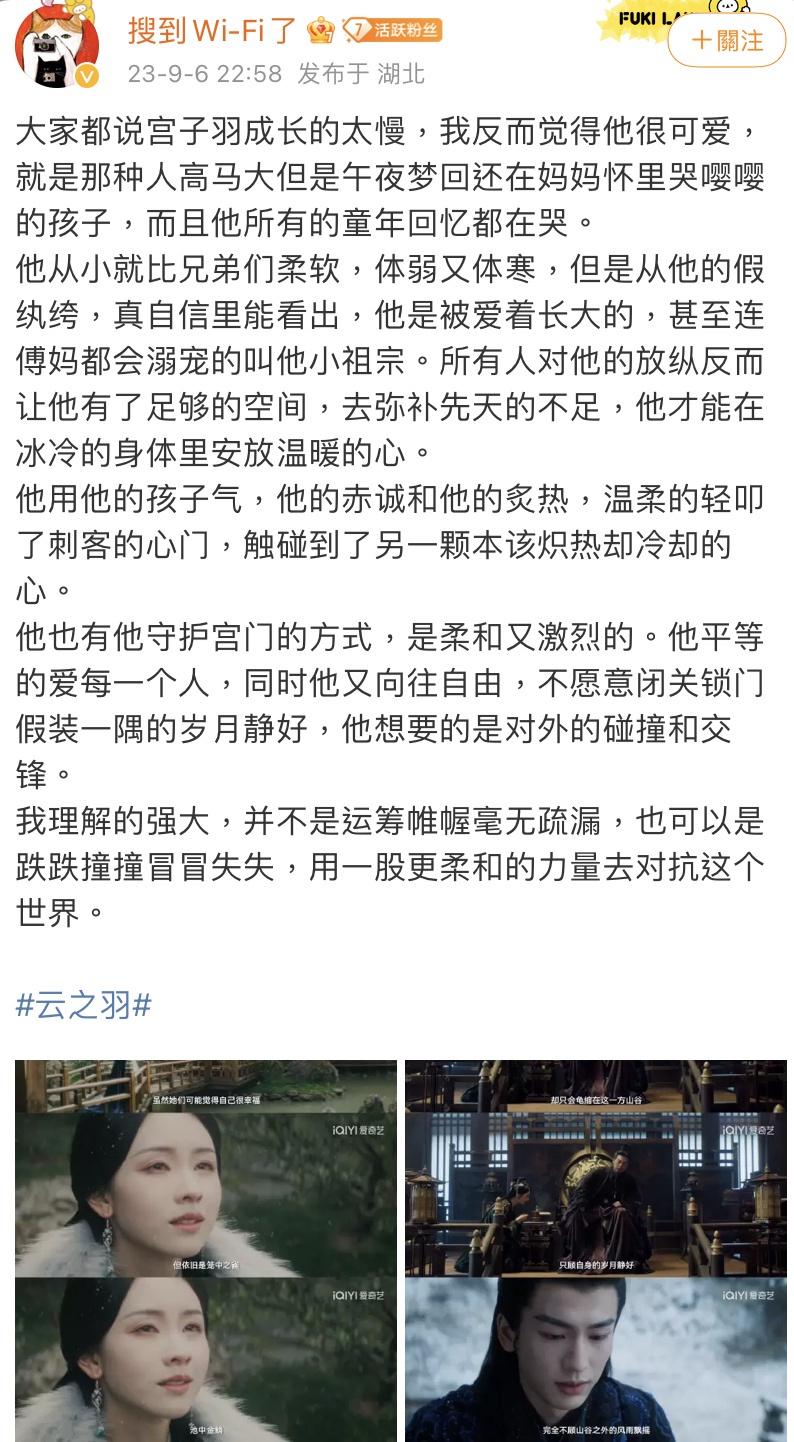Open the username 搜到Wi-Fi了
This screenshot has width=794, height=1442.
click(x=213, y=30)
